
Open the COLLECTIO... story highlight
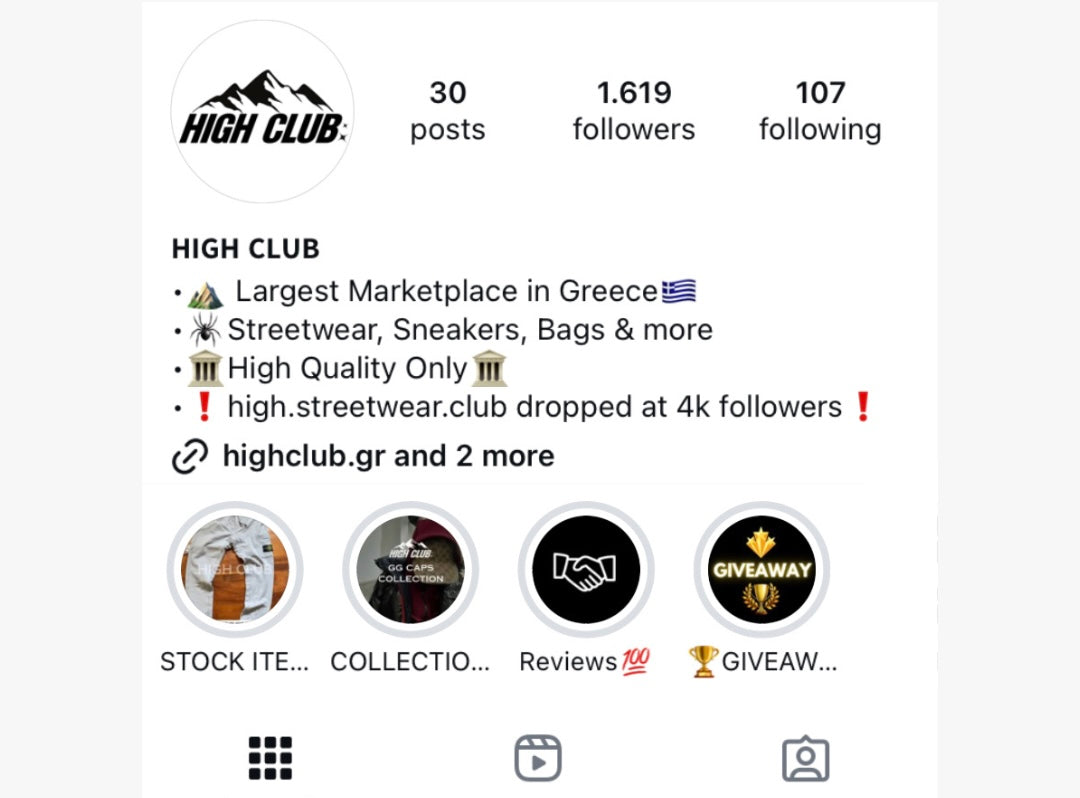click(410, 570)
